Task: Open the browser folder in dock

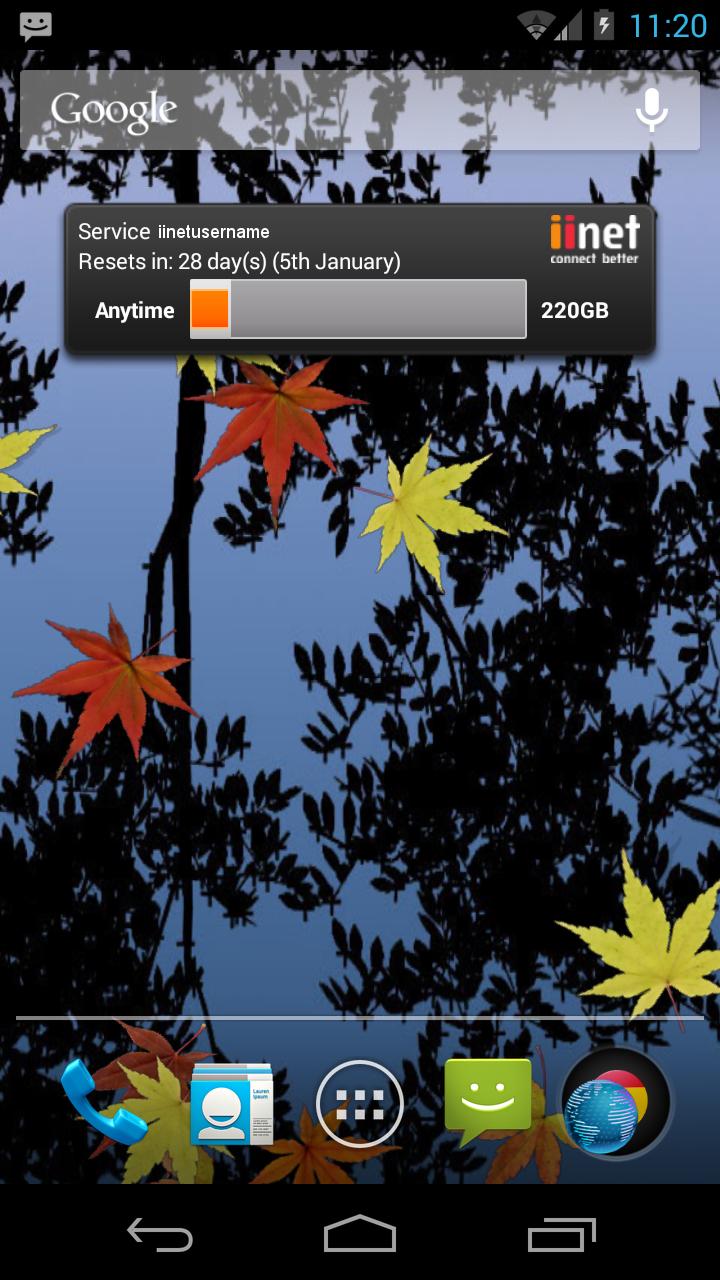Action: (616, 1104)
